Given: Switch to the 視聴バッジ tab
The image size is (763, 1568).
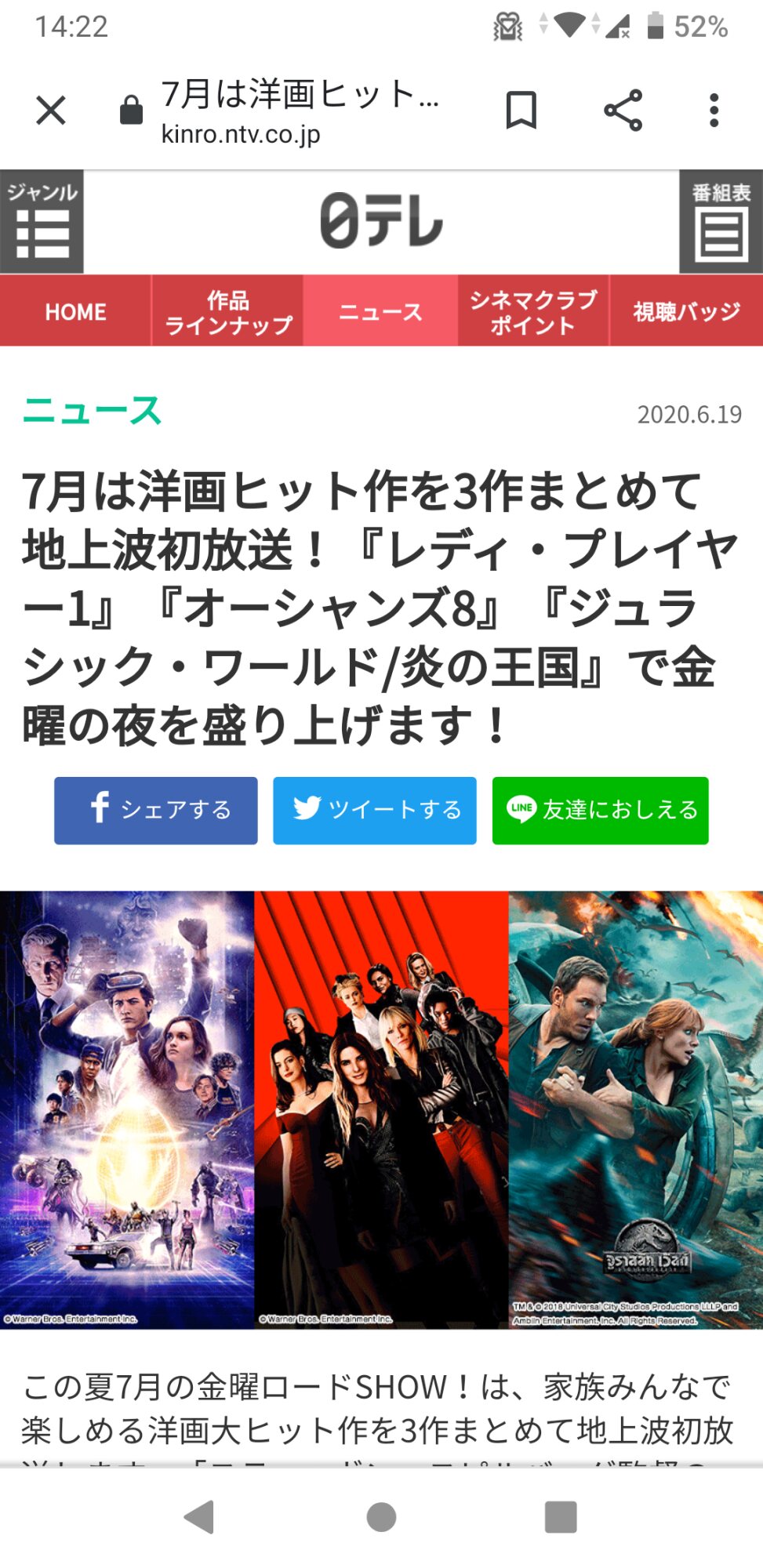Looking at the screenshot, I should [x=686, y=311].
